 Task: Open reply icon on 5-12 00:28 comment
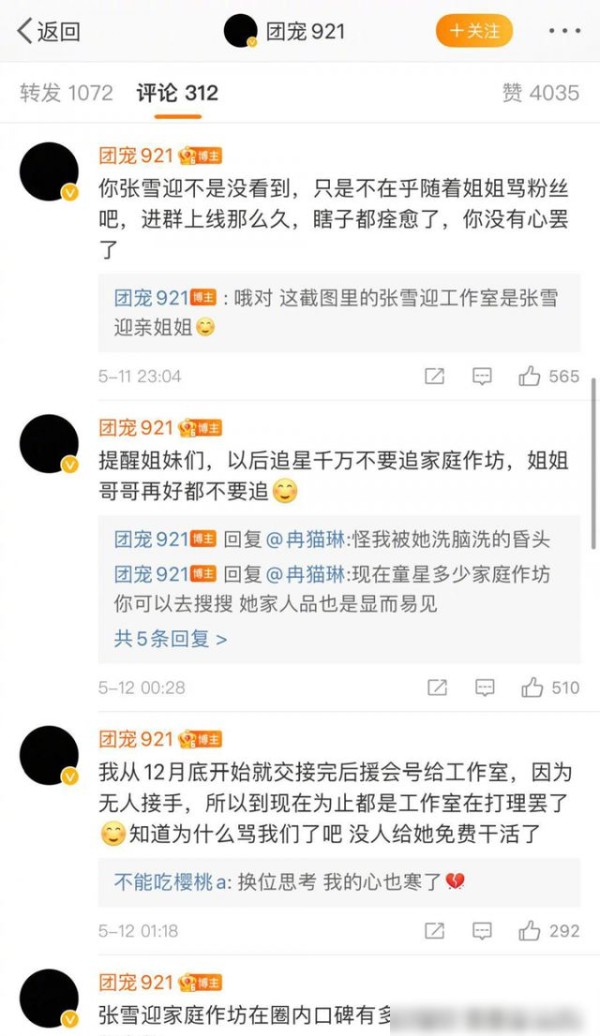(x=485, y=688)
